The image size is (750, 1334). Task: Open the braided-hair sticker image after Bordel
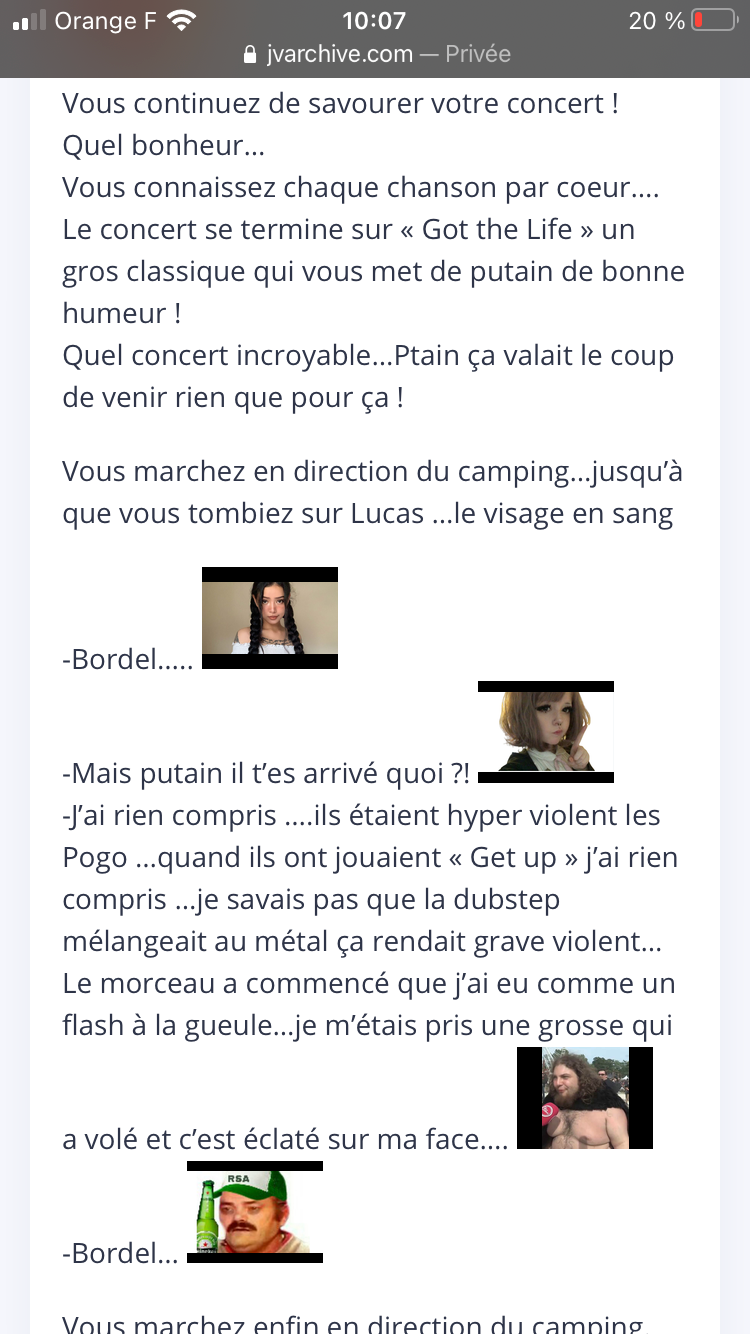(270, 618)
